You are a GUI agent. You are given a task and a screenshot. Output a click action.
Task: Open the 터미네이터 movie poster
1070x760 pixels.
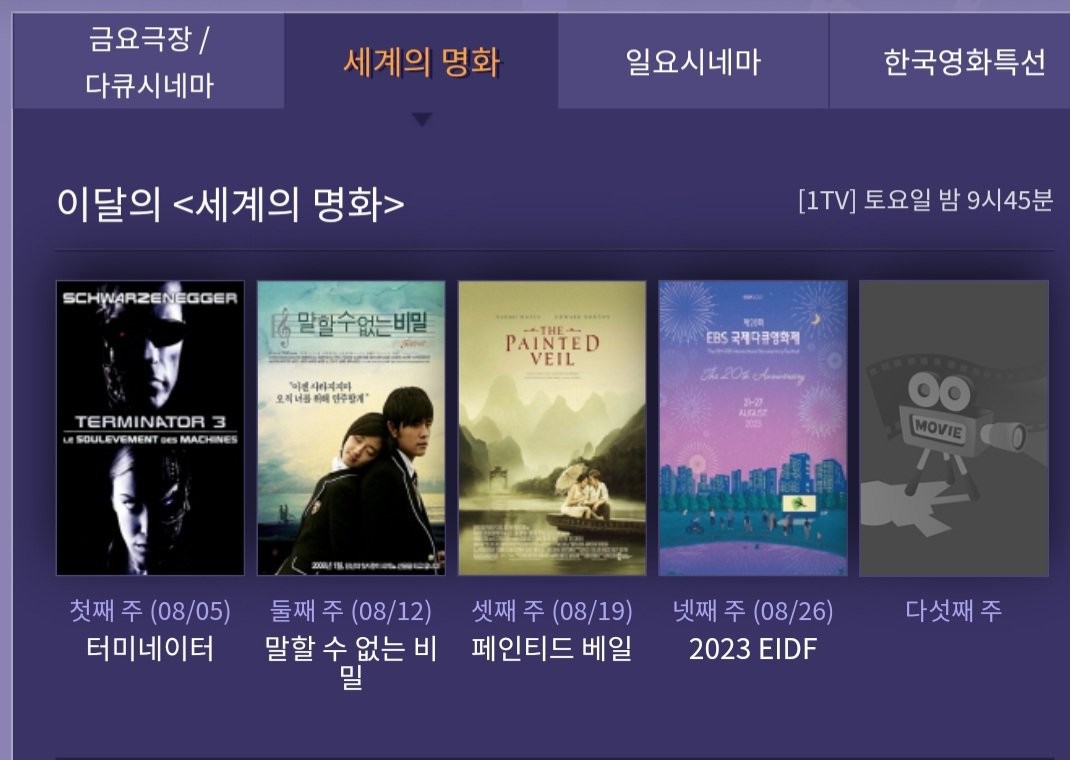pos(150,427)
